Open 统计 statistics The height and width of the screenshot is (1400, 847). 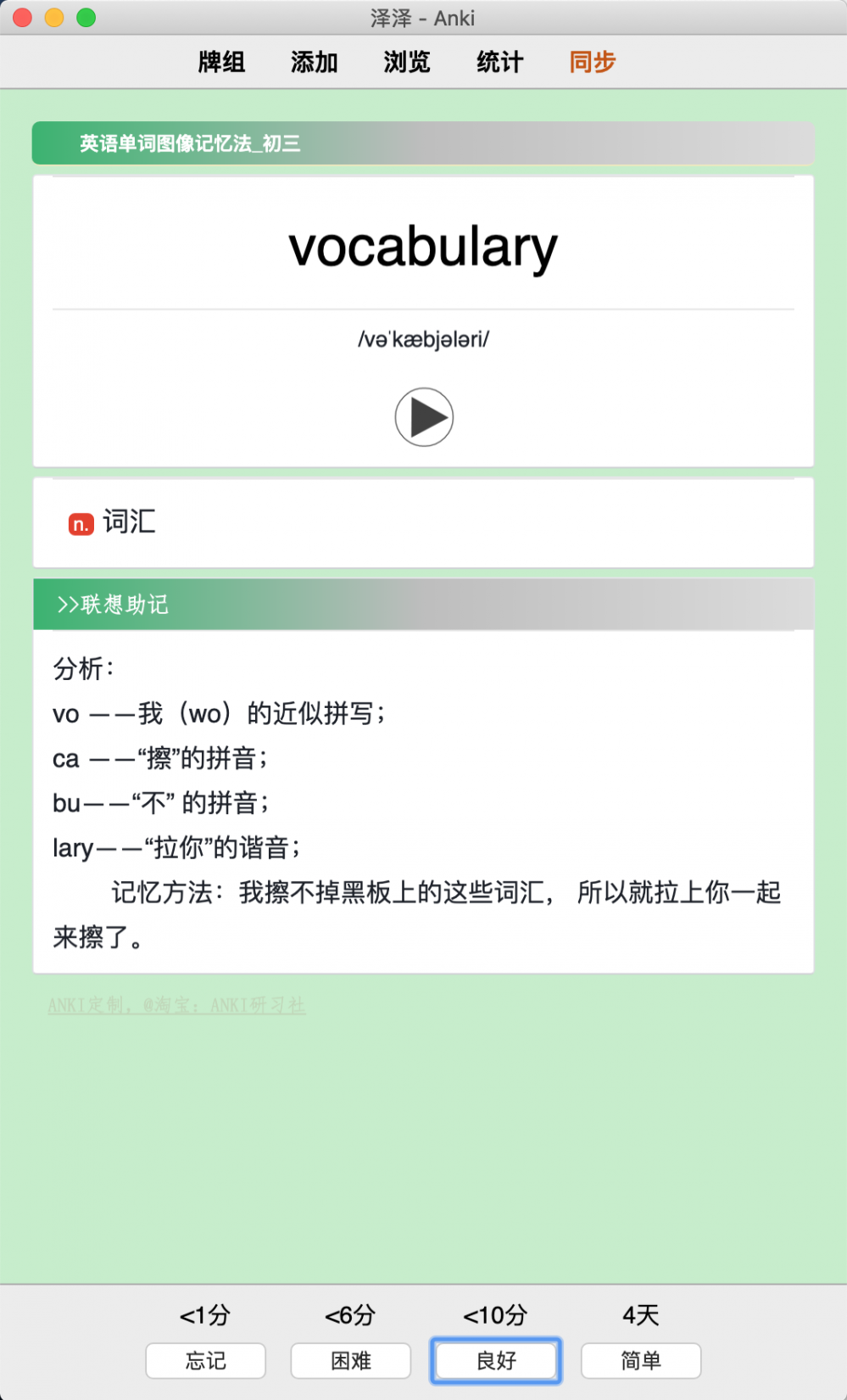pyautogui.click(x=499, y=62)
